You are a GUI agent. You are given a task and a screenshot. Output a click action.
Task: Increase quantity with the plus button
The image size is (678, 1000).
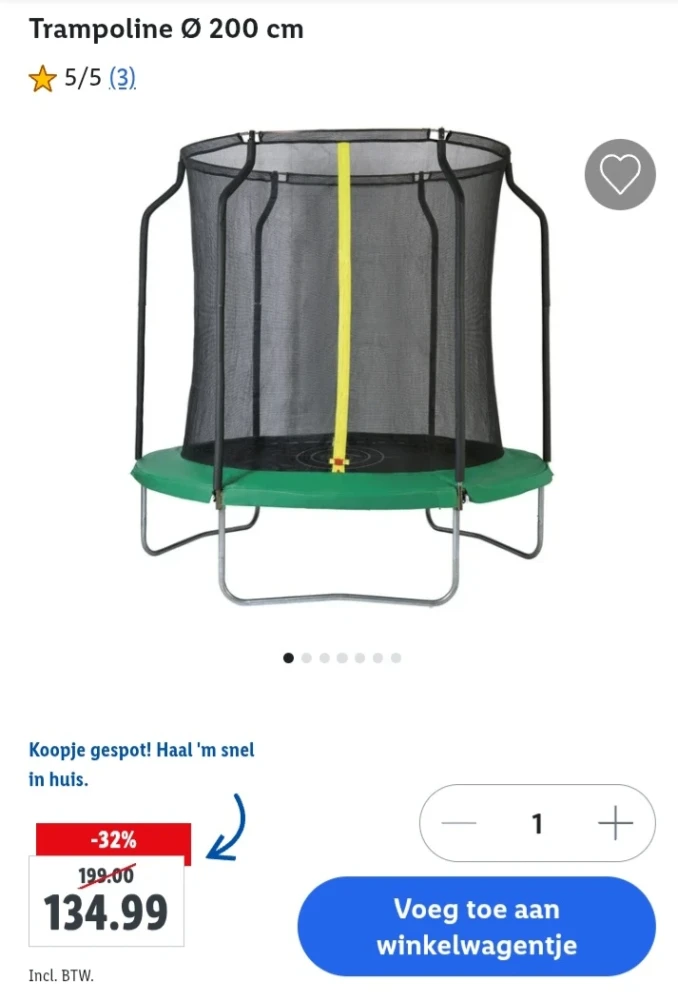(615, 823)
